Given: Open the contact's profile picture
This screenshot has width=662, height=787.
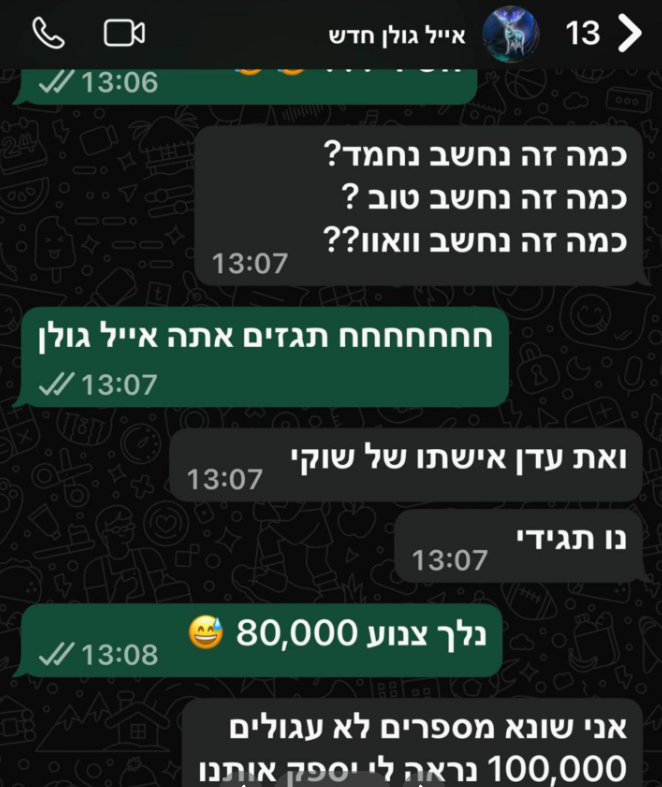Looking at the screenshot, I should pos(511,35).
